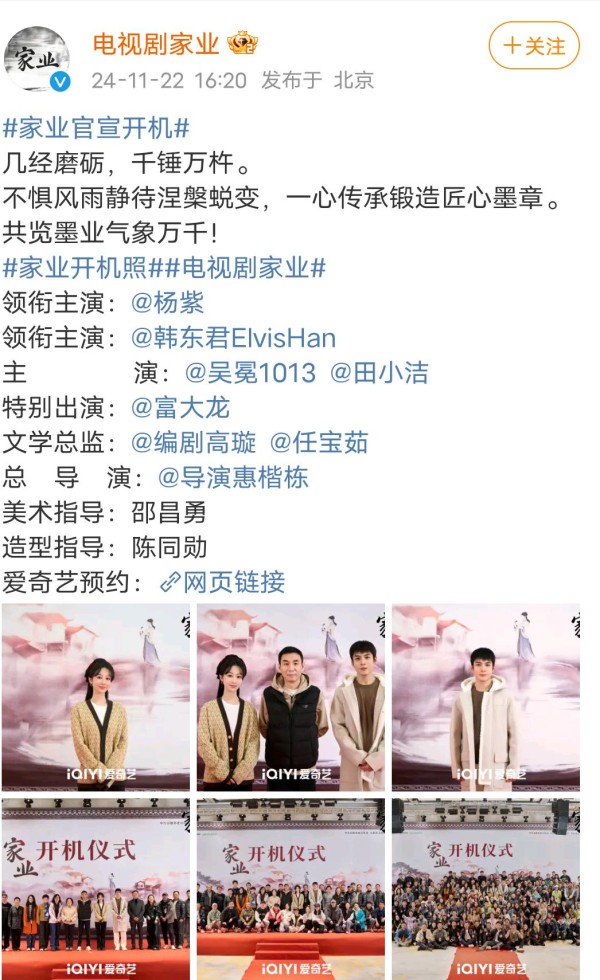Screen dimensions: 600x980
Task: Visit the @导演惠楷栋 profile
Action: [233, 477]
